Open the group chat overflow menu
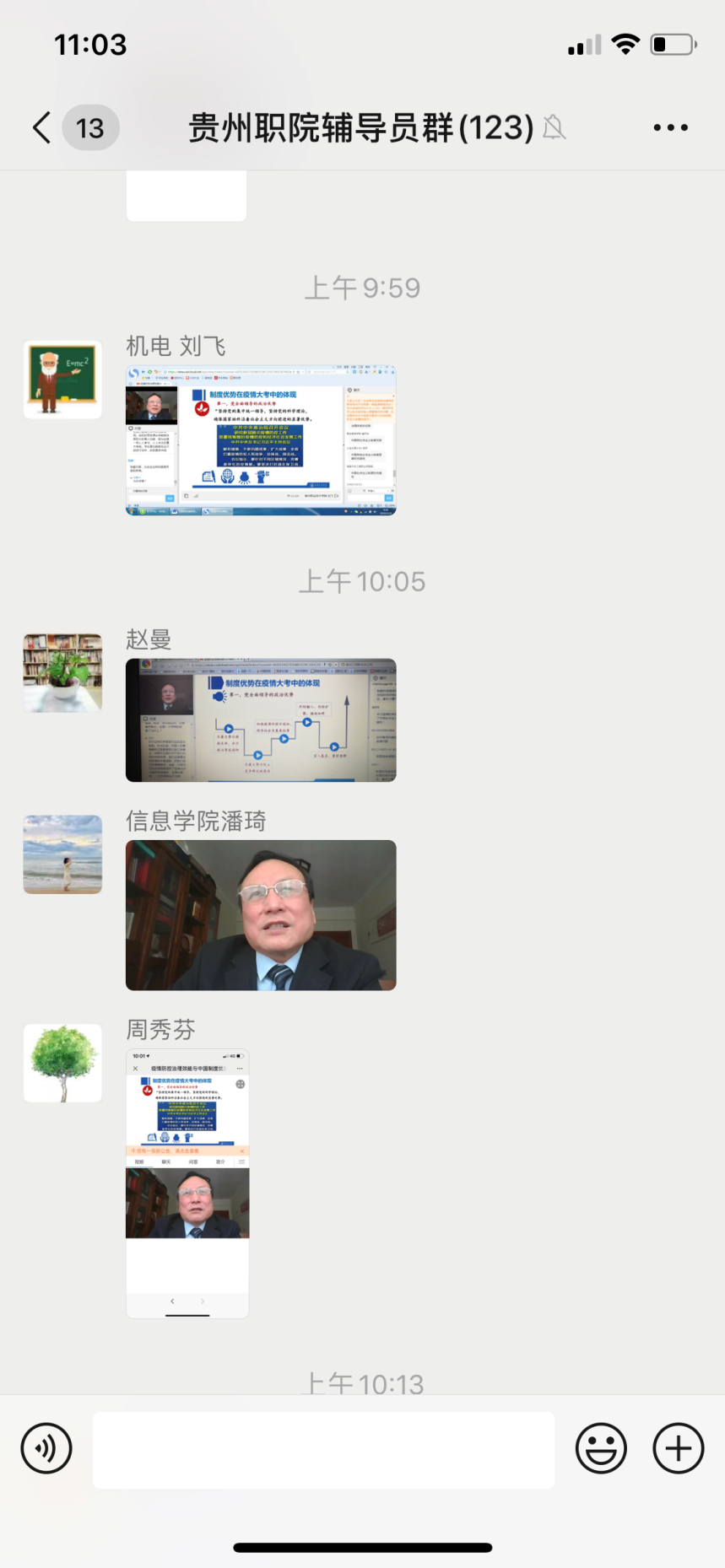The width and height of the screenshot is (725, 1568). tap(670, 128)
